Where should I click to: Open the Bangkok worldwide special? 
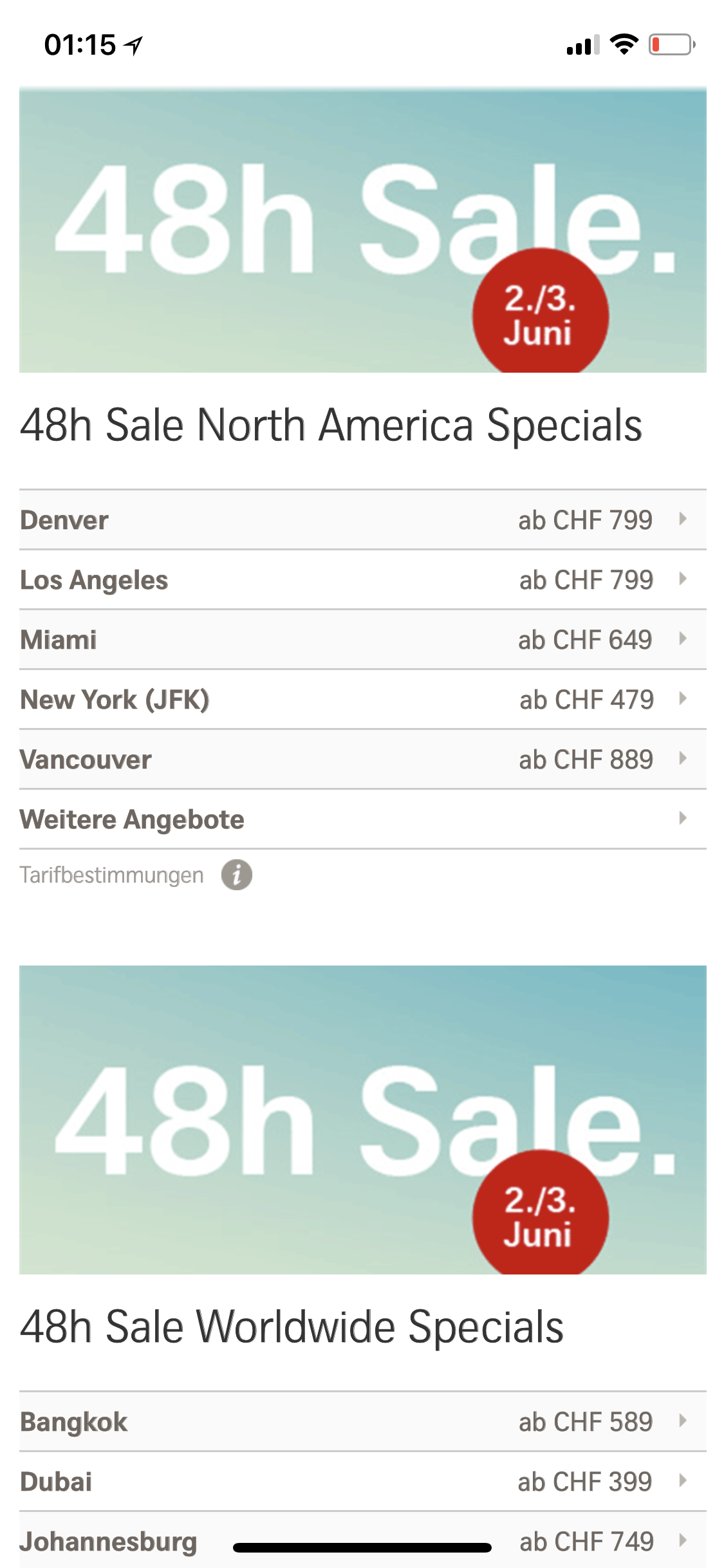pyautogui.click(x=362, y=1422)
